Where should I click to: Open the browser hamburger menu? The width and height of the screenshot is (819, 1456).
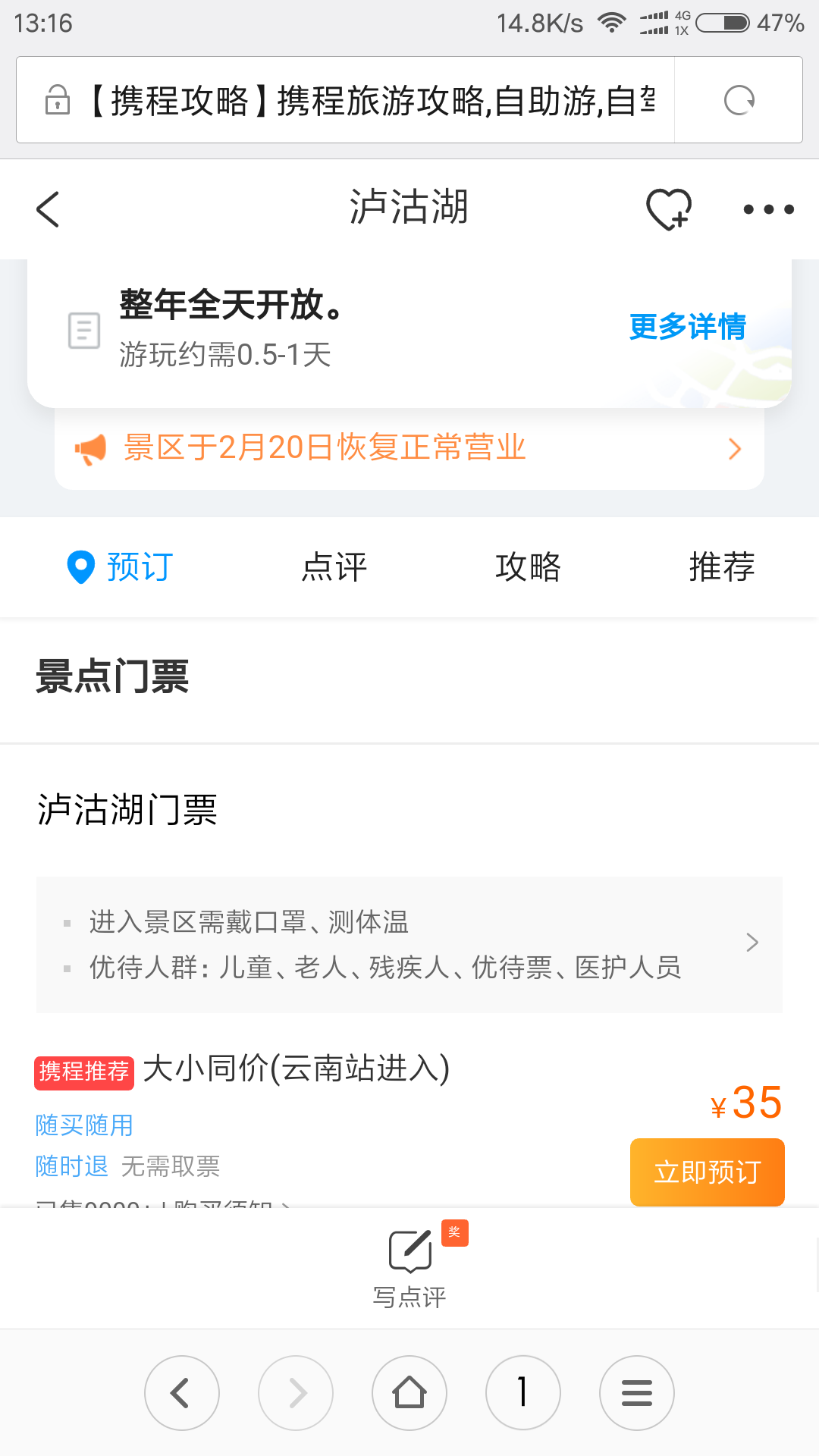[x=637, y=1393]
